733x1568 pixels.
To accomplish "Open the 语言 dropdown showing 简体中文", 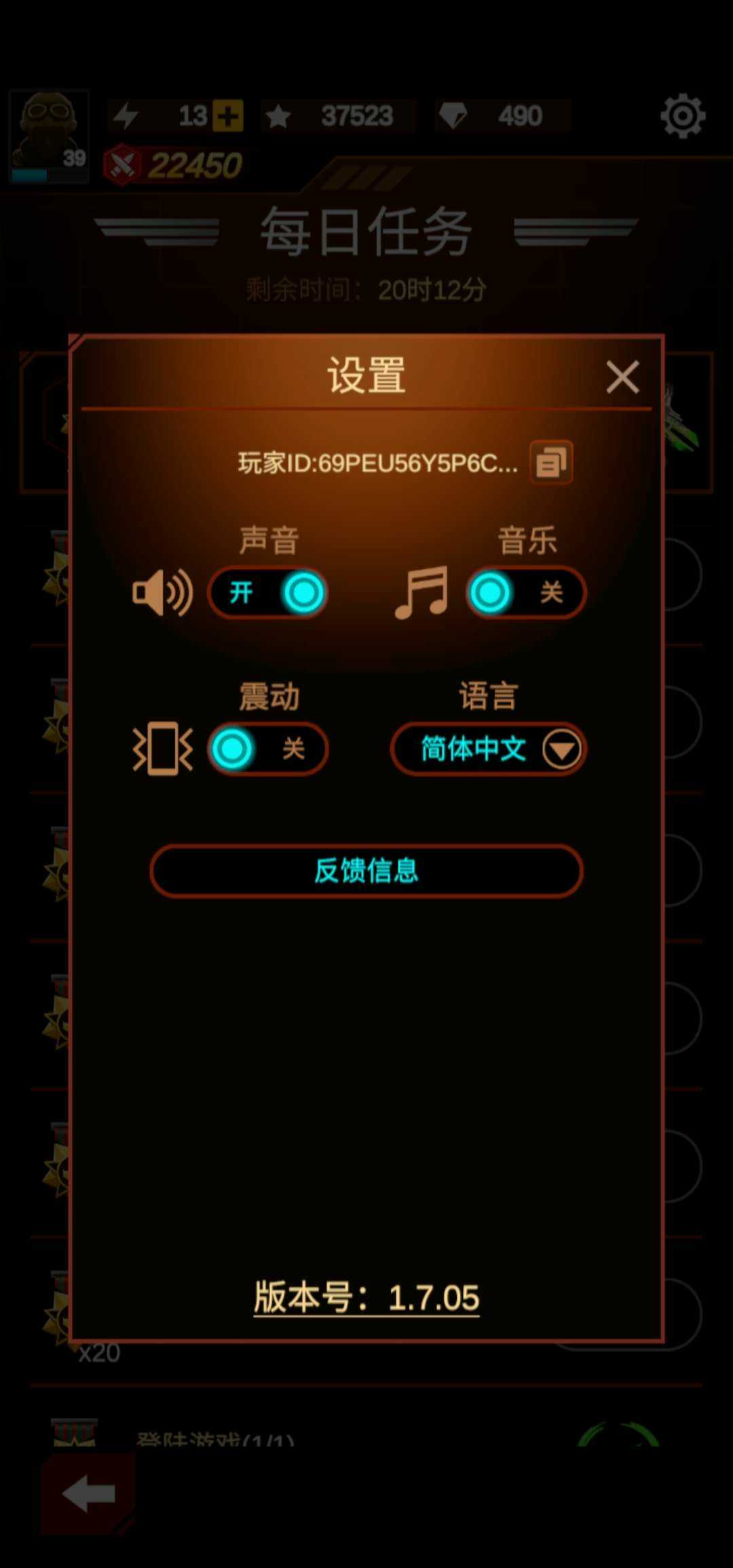I will 489,749.
